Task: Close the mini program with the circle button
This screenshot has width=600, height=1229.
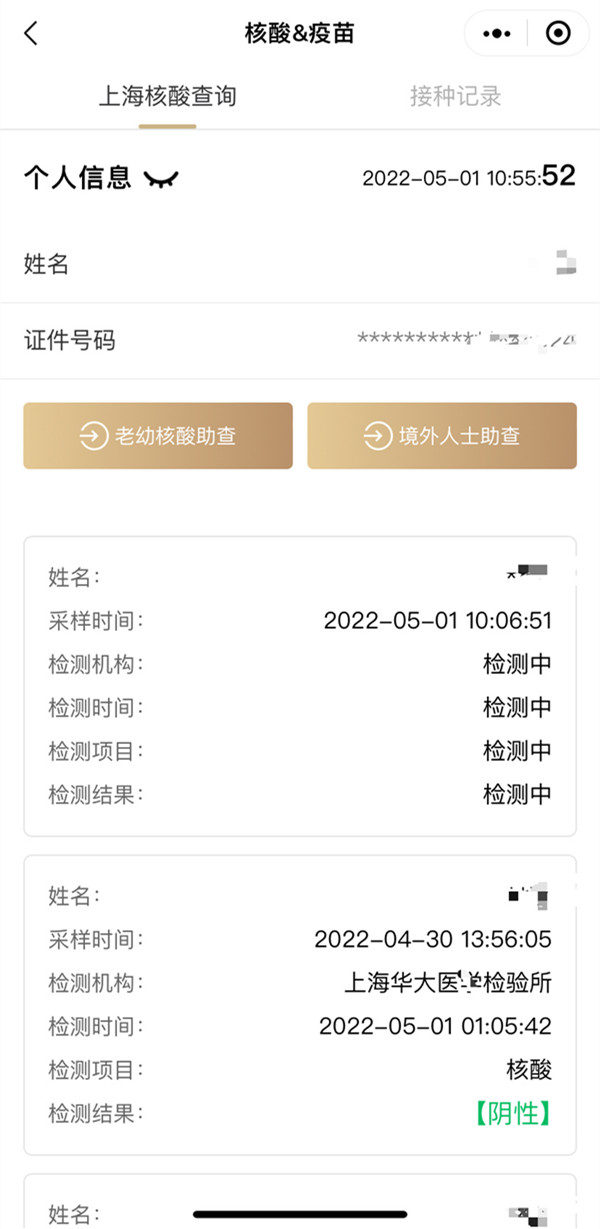Action: [558, 34]
